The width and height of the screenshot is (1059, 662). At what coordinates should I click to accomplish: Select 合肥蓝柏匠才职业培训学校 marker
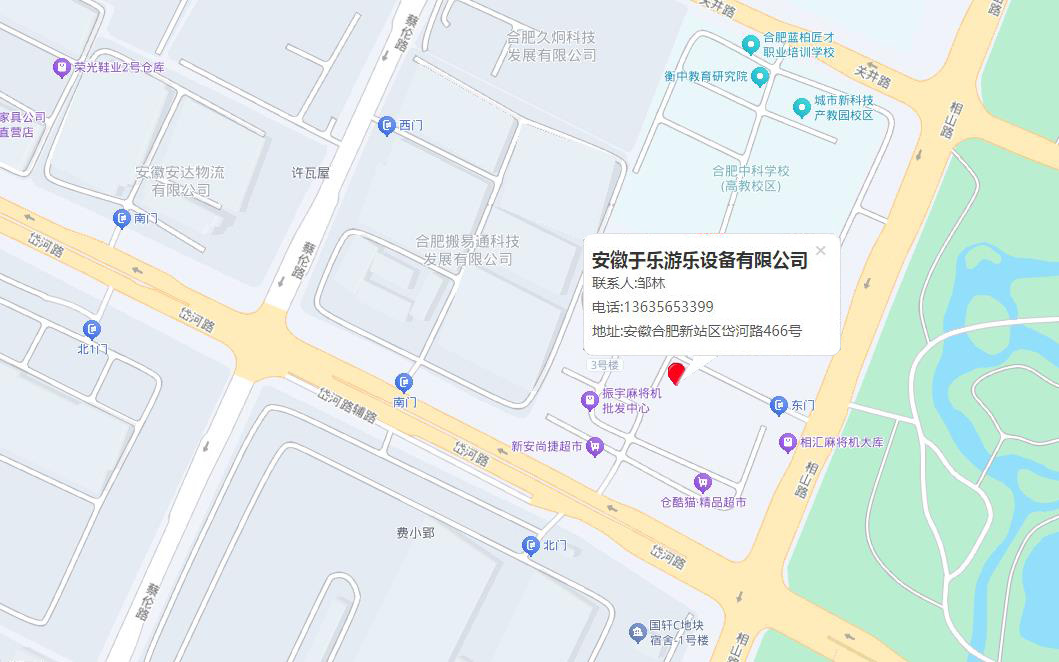[x=751, y=45]
